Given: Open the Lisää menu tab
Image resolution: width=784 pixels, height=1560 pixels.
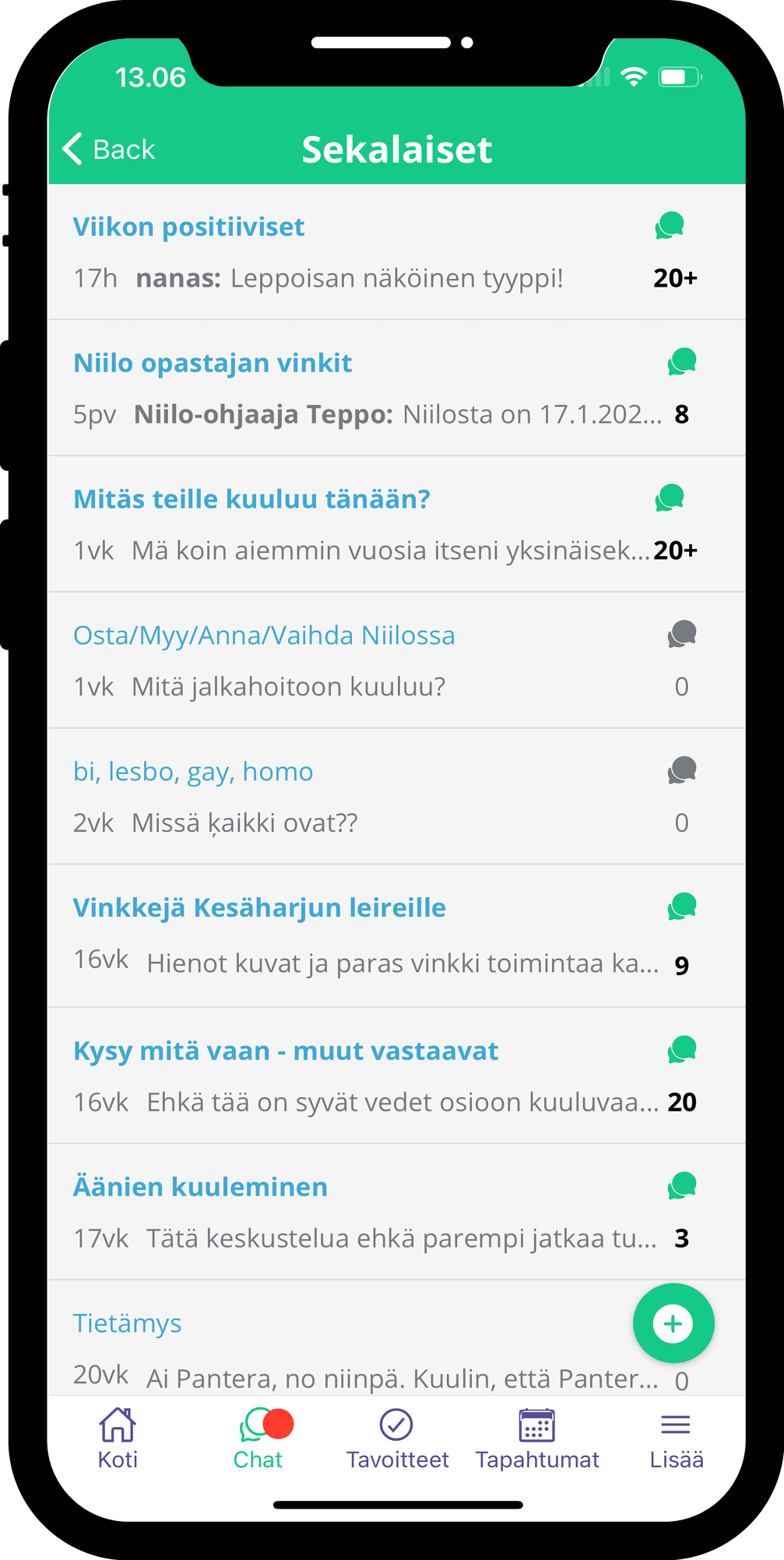Looking at the screenshot, I should [x=676, y=1439].
